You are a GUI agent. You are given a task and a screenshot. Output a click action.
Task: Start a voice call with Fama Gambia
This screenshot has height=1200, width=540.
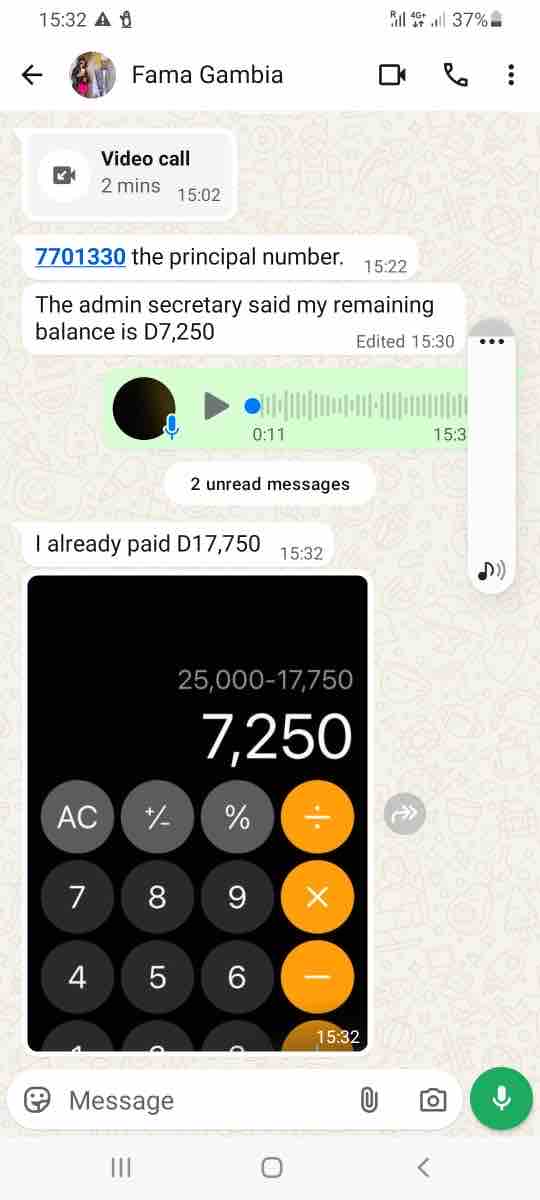click(x=455, y=75)
